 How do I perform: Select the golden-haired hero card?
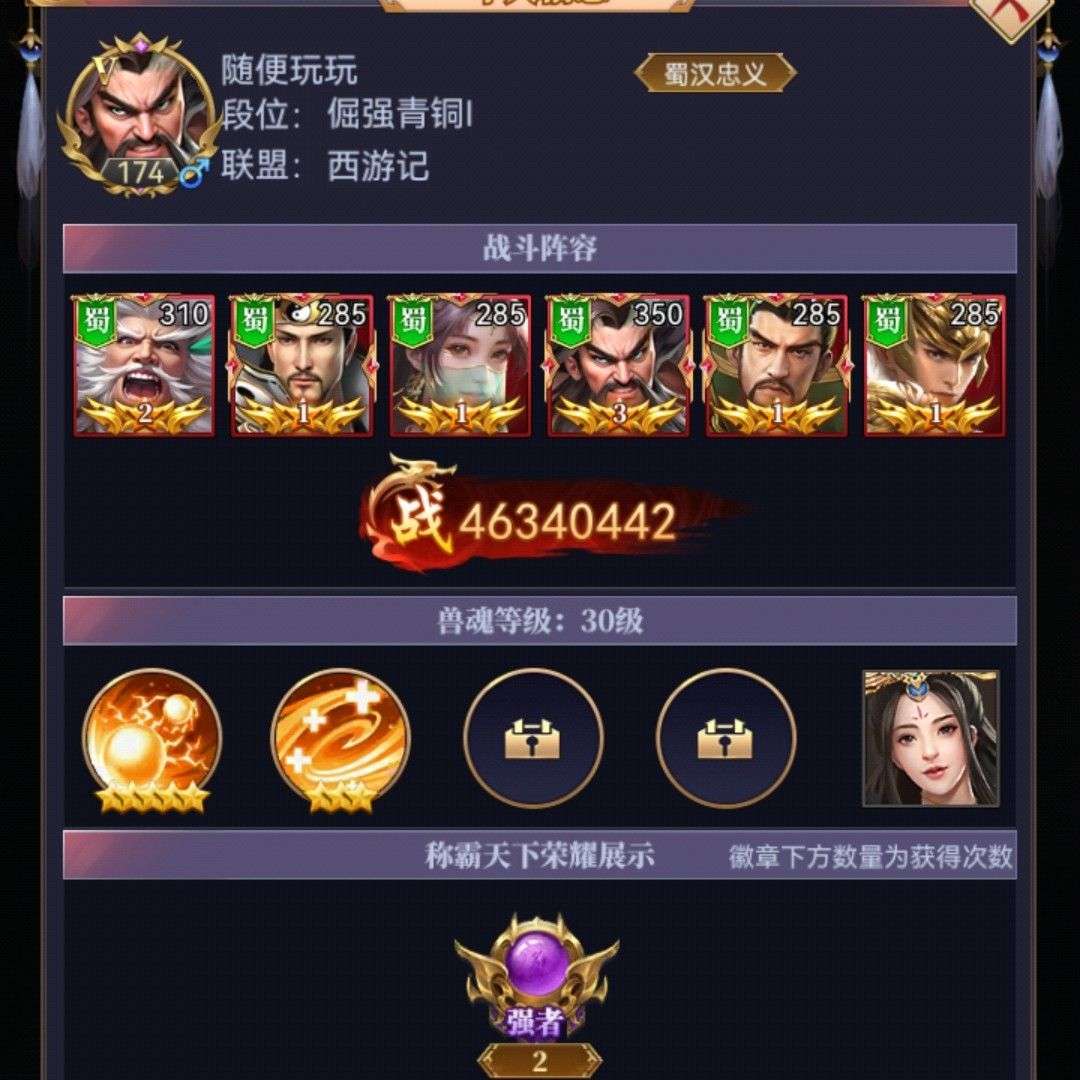[934, 365]
